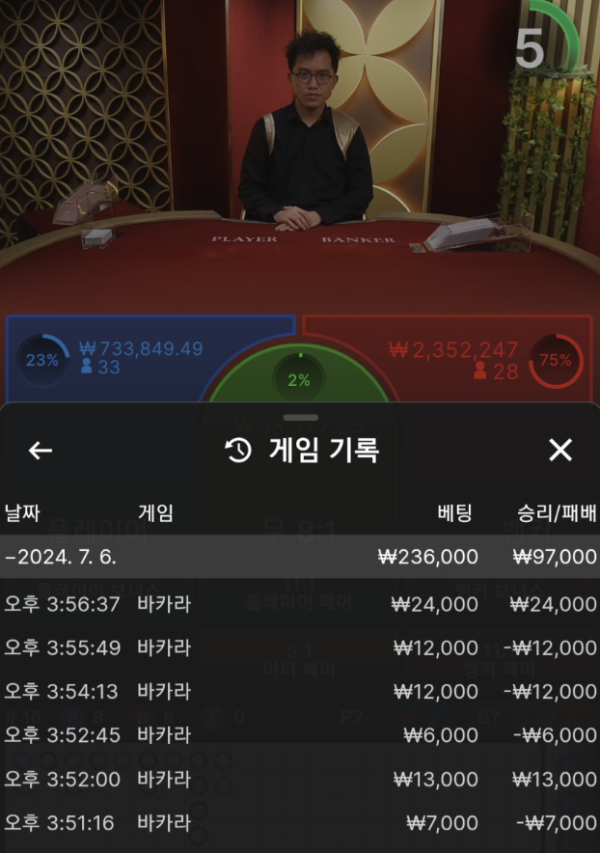The image size is (600, 853).
Task: View the 3:54:13 baccarat round details
Action: pyautogui.click(x=300, y=691)
